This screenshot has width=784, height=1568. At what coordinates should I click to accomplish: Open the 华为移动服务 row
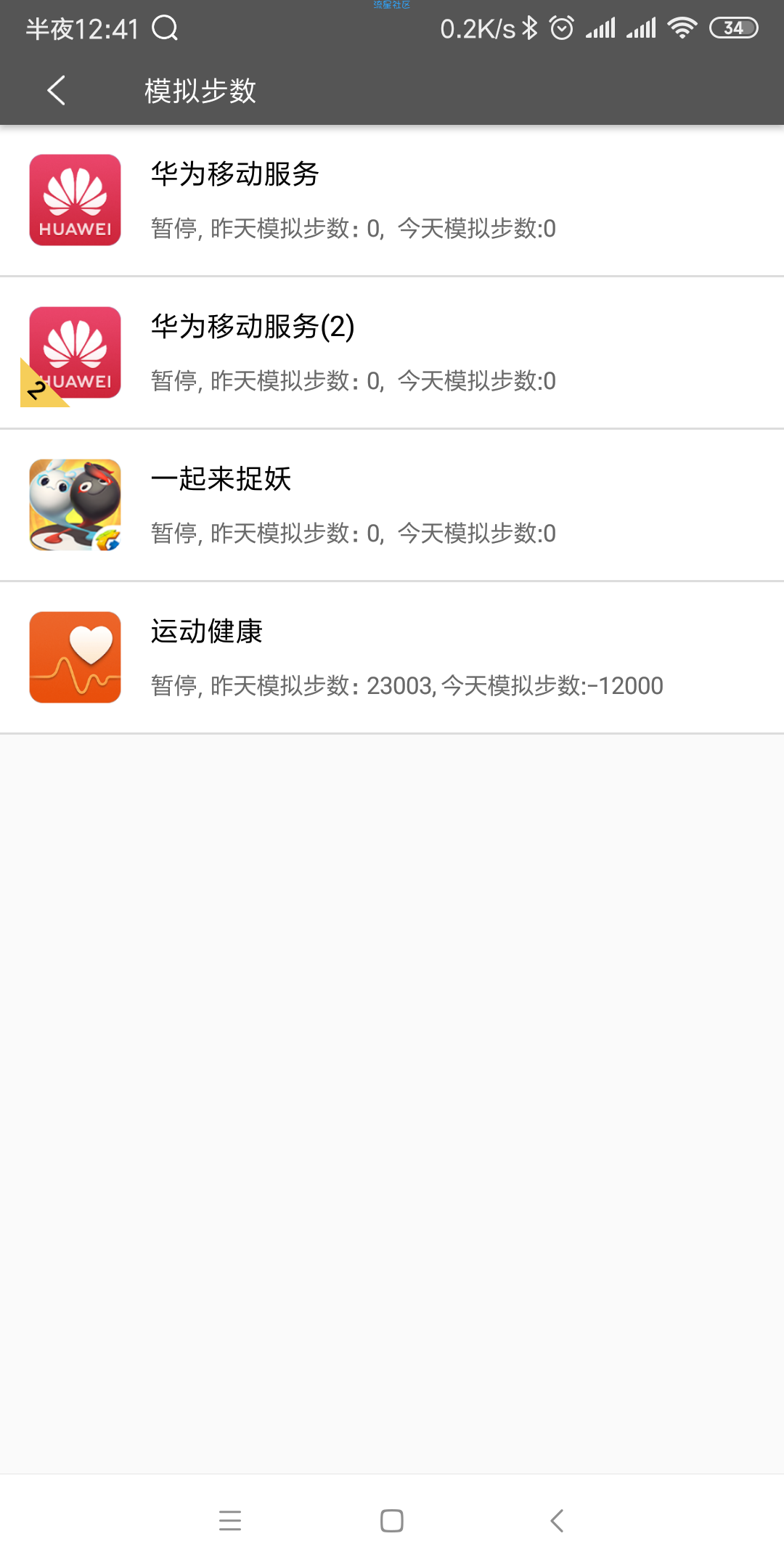392,200
